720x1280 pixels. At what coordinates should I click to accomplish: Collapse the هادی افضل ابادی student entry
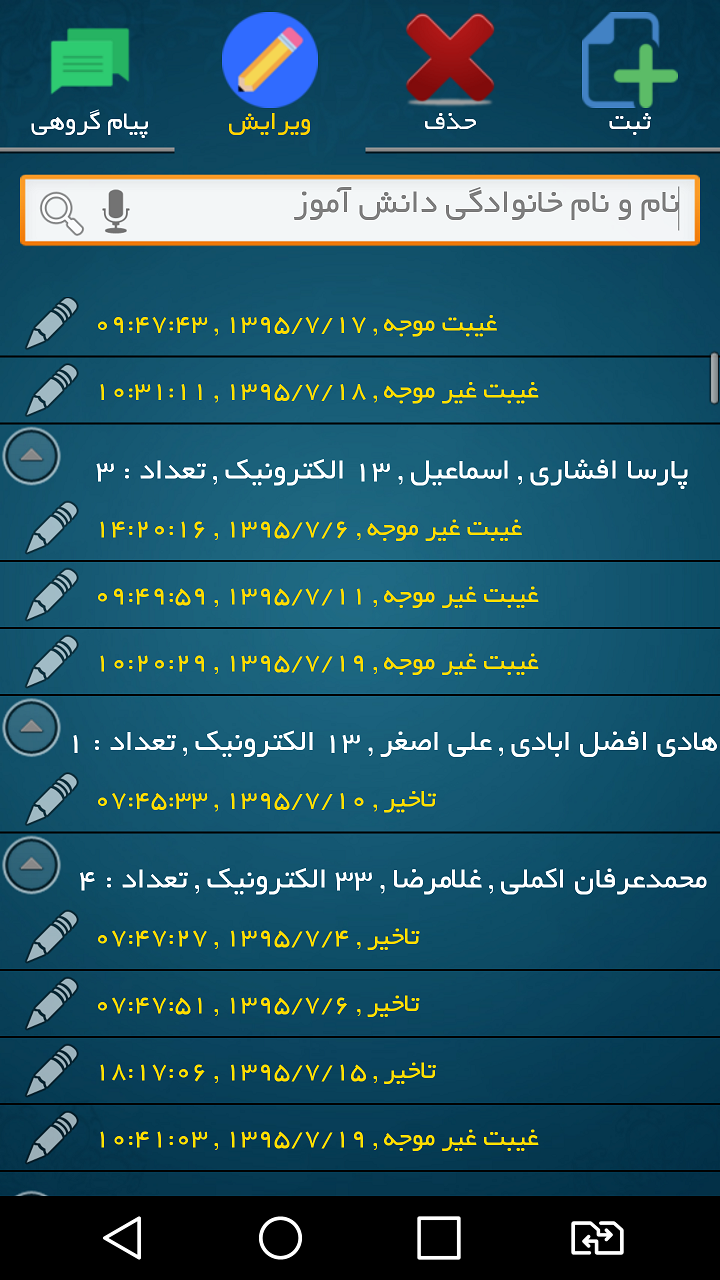pos(31,727)
